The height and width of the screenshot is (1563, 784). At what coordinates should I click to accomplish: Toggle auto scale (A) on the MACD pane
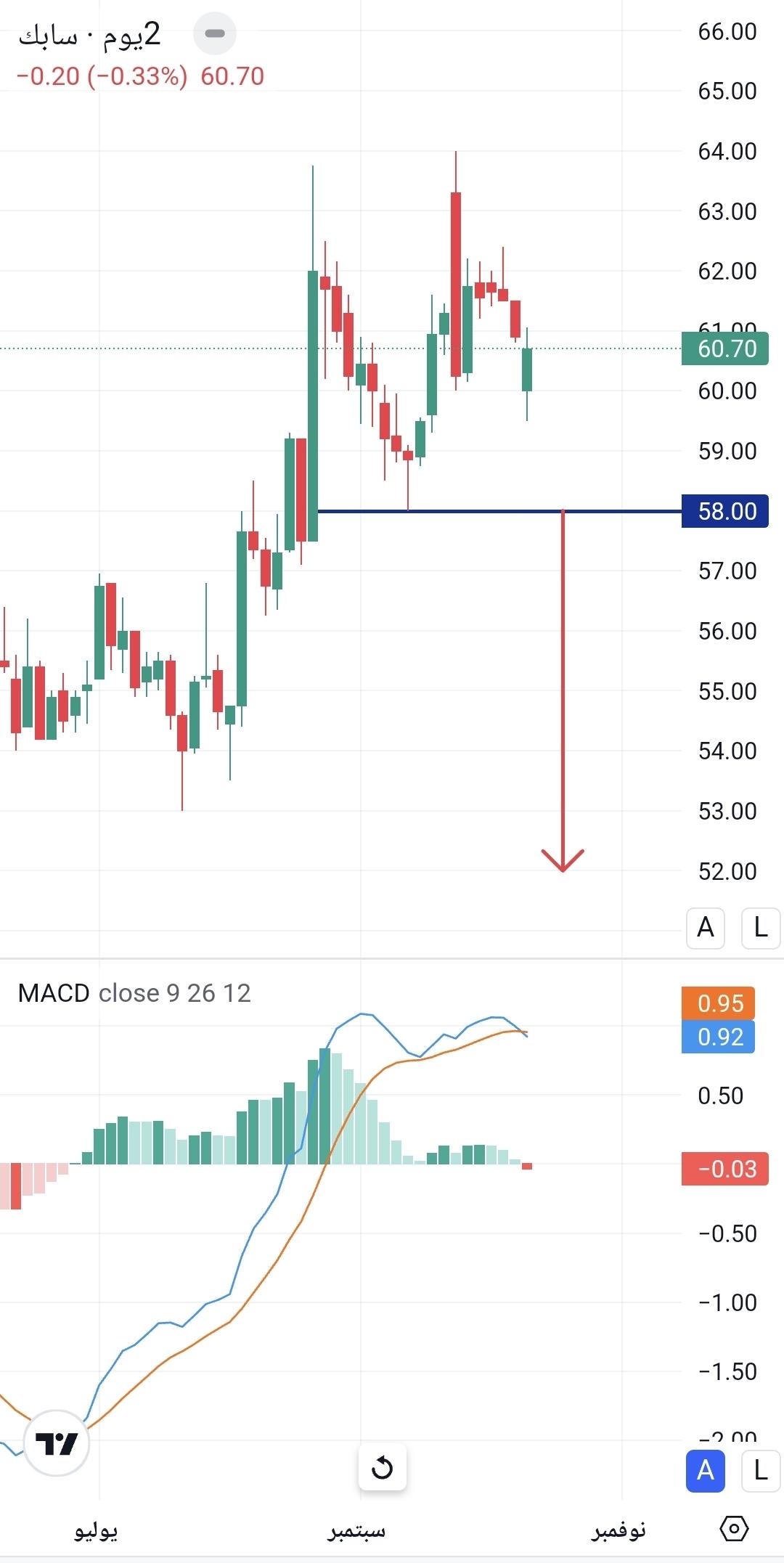[706, 1471]
